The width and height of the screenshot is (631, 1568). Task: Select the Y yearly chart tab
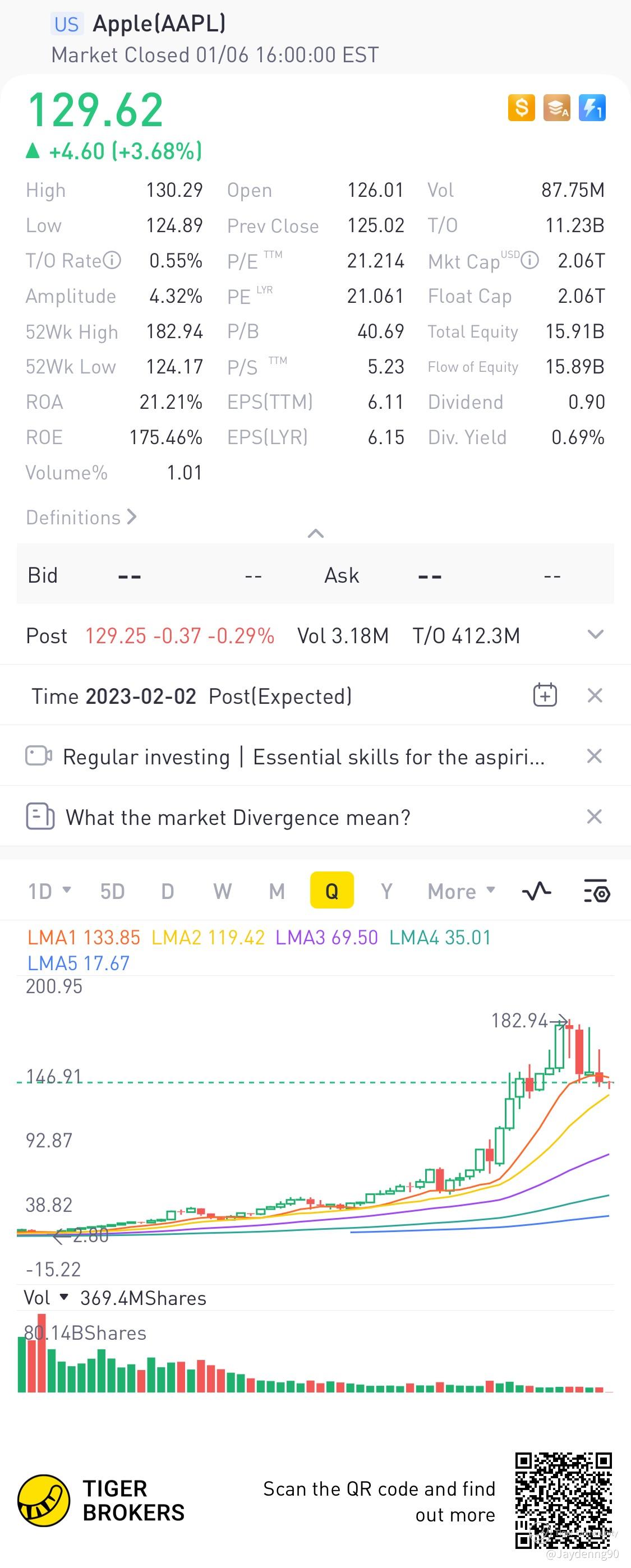click(x=386, y=891)
